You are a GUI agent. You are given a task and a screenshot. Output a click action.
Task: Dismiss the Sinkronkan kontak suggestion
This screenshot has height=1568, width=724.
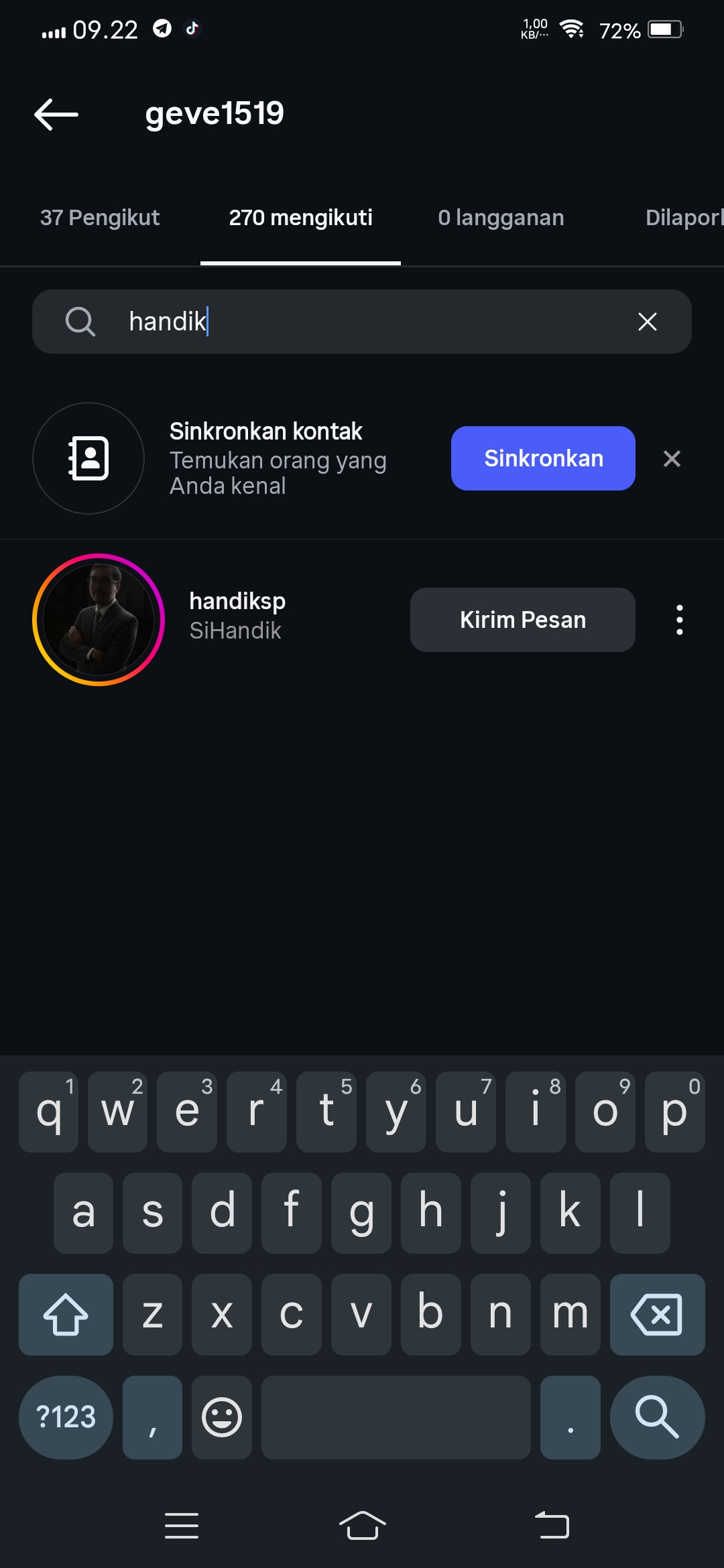[x=672, y=459]
